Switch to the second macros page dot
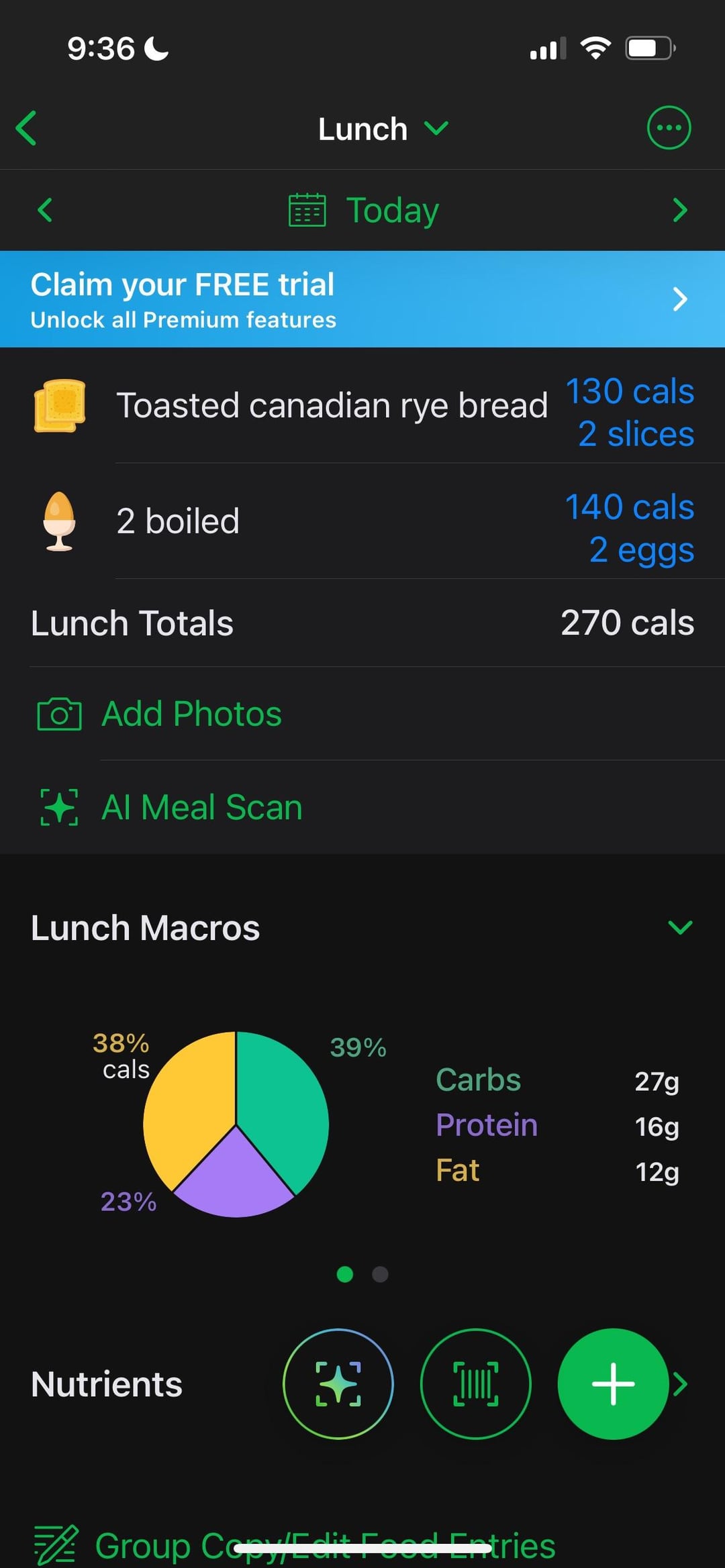This screenshot has height=1568, width=725. (x=380, y=1274)
